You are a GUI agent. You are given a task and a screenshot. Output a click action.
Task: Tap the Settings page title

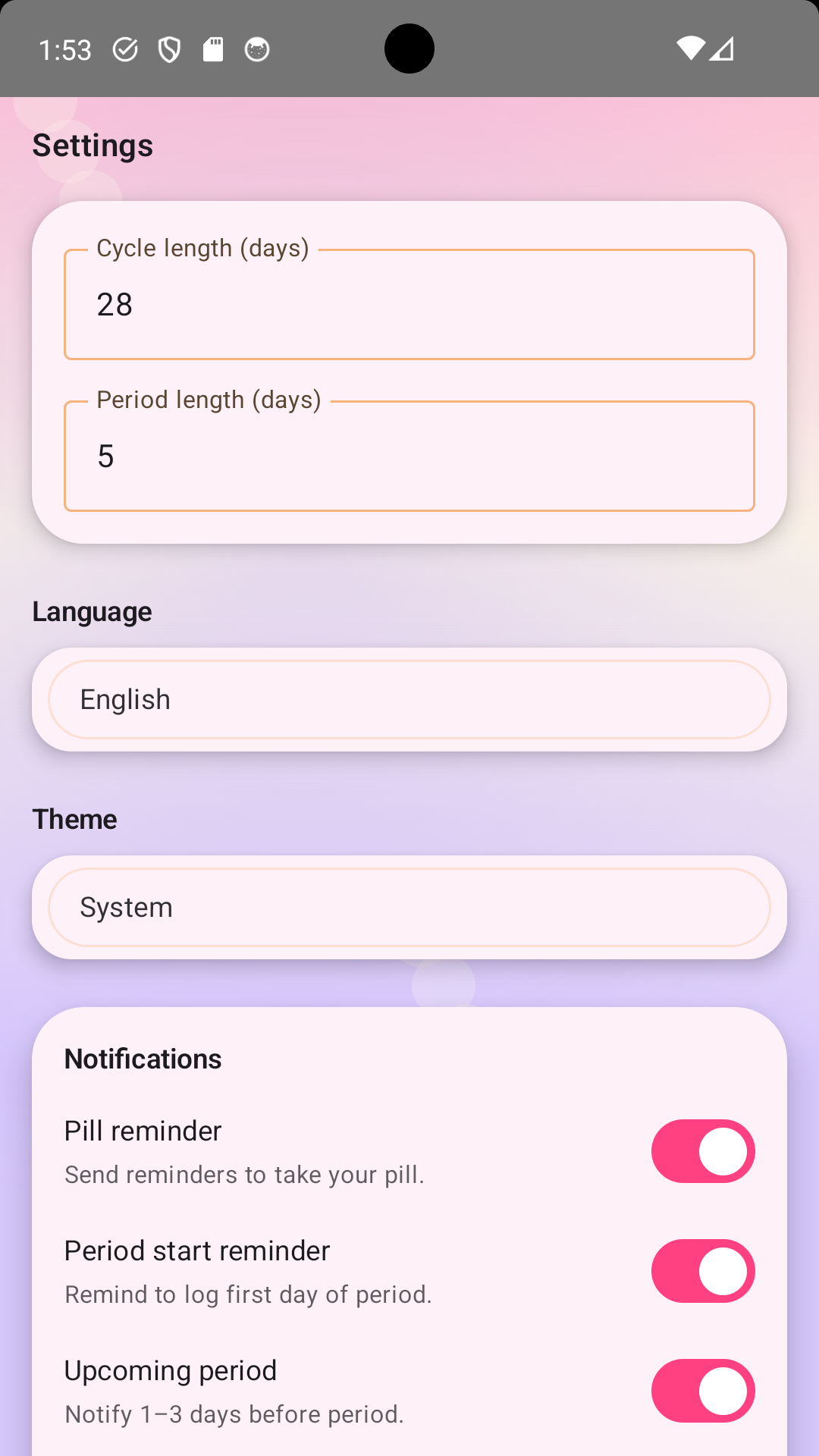[x=93, y=144]
